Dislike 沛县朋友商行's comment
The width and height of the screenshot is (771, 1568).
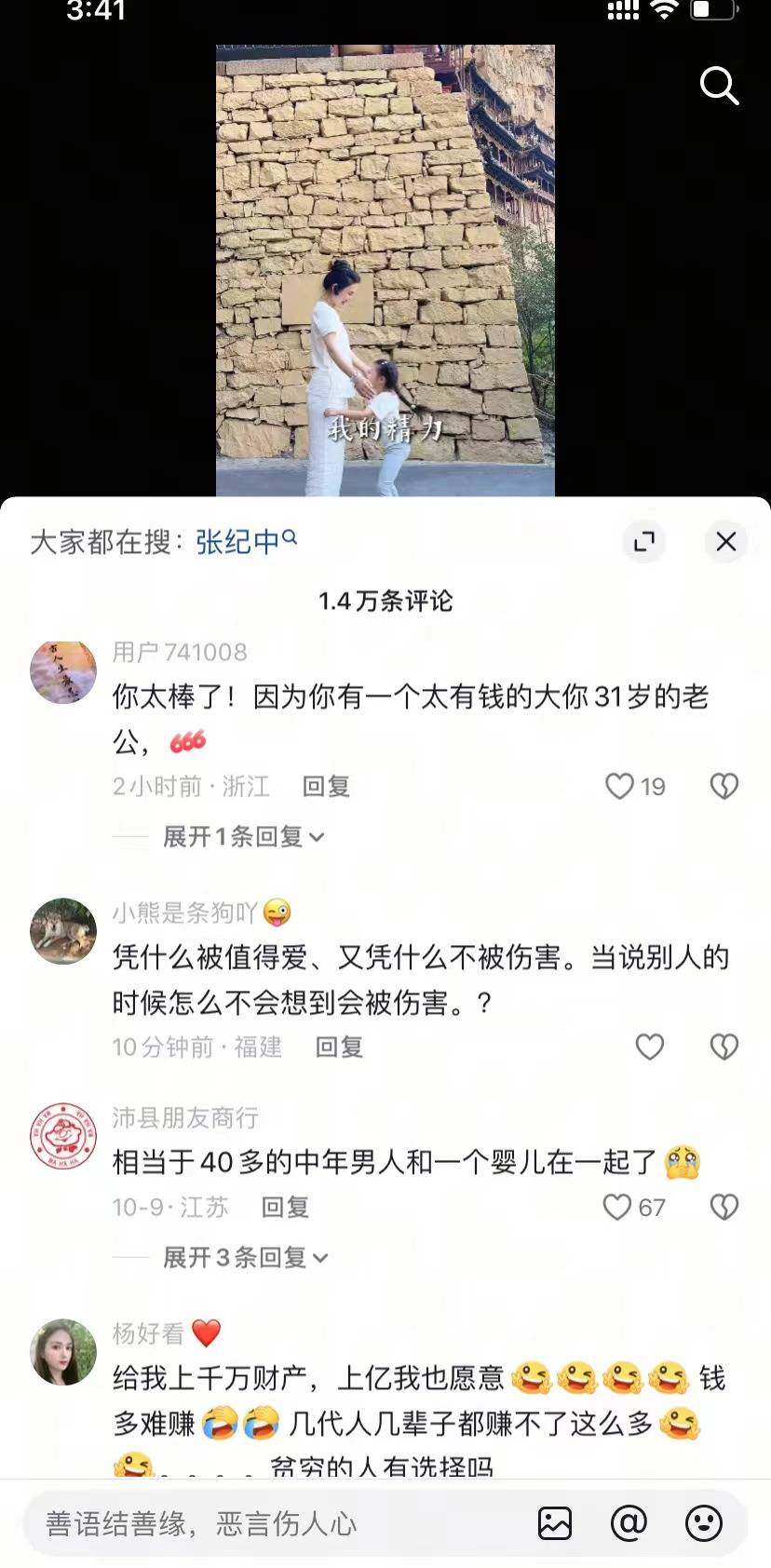coord(724,1208)
